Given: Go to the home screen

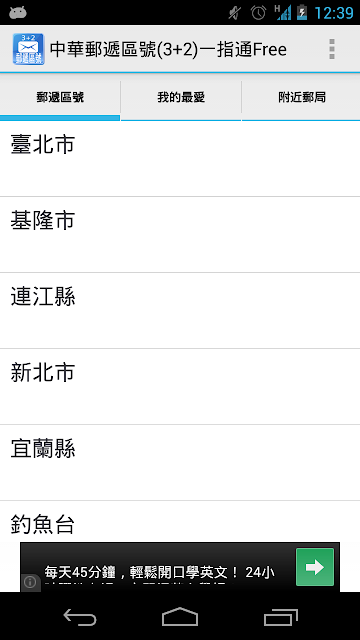Looking at the screenshot, I should (x=180, y=617).
